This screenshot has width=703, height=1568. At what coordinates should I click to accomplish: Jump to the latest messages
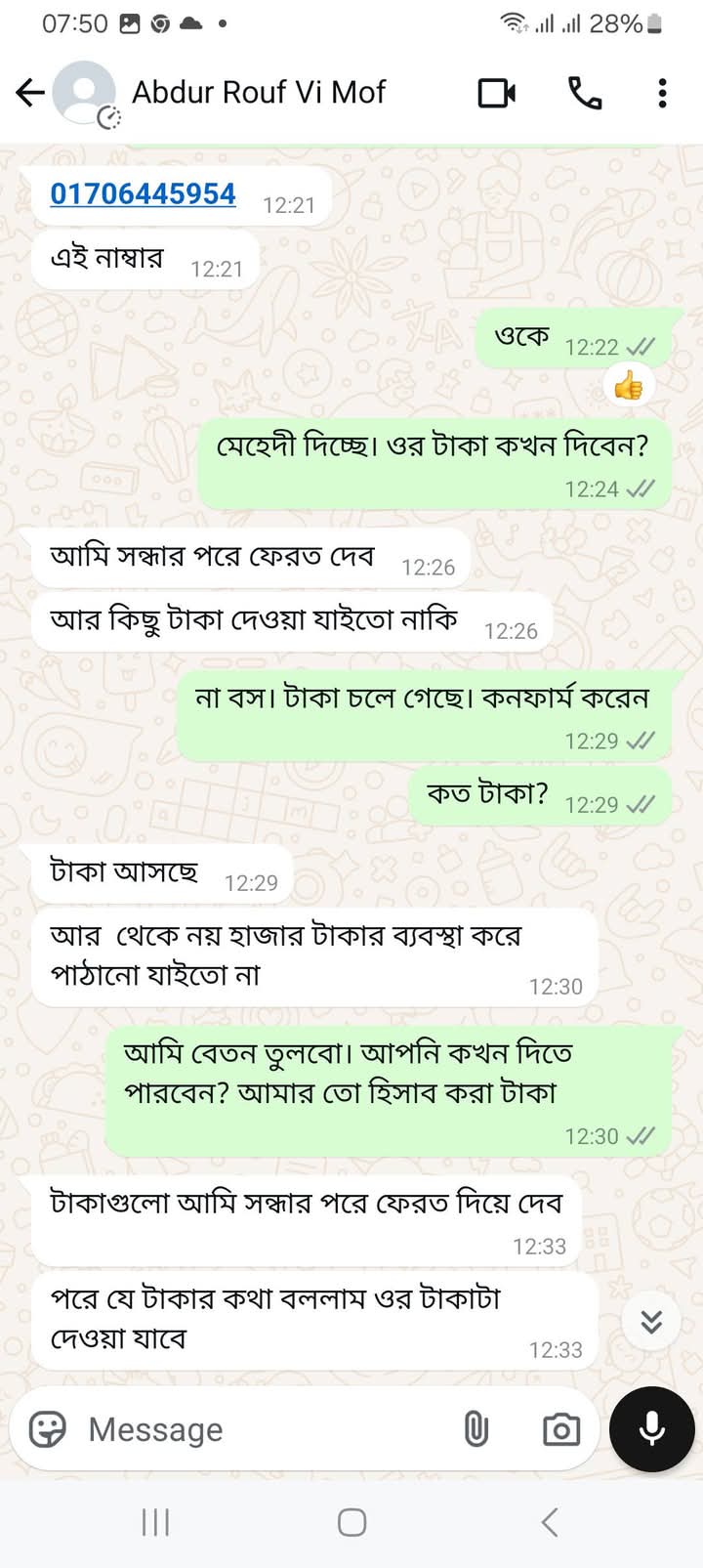(x=651, y=1322)
